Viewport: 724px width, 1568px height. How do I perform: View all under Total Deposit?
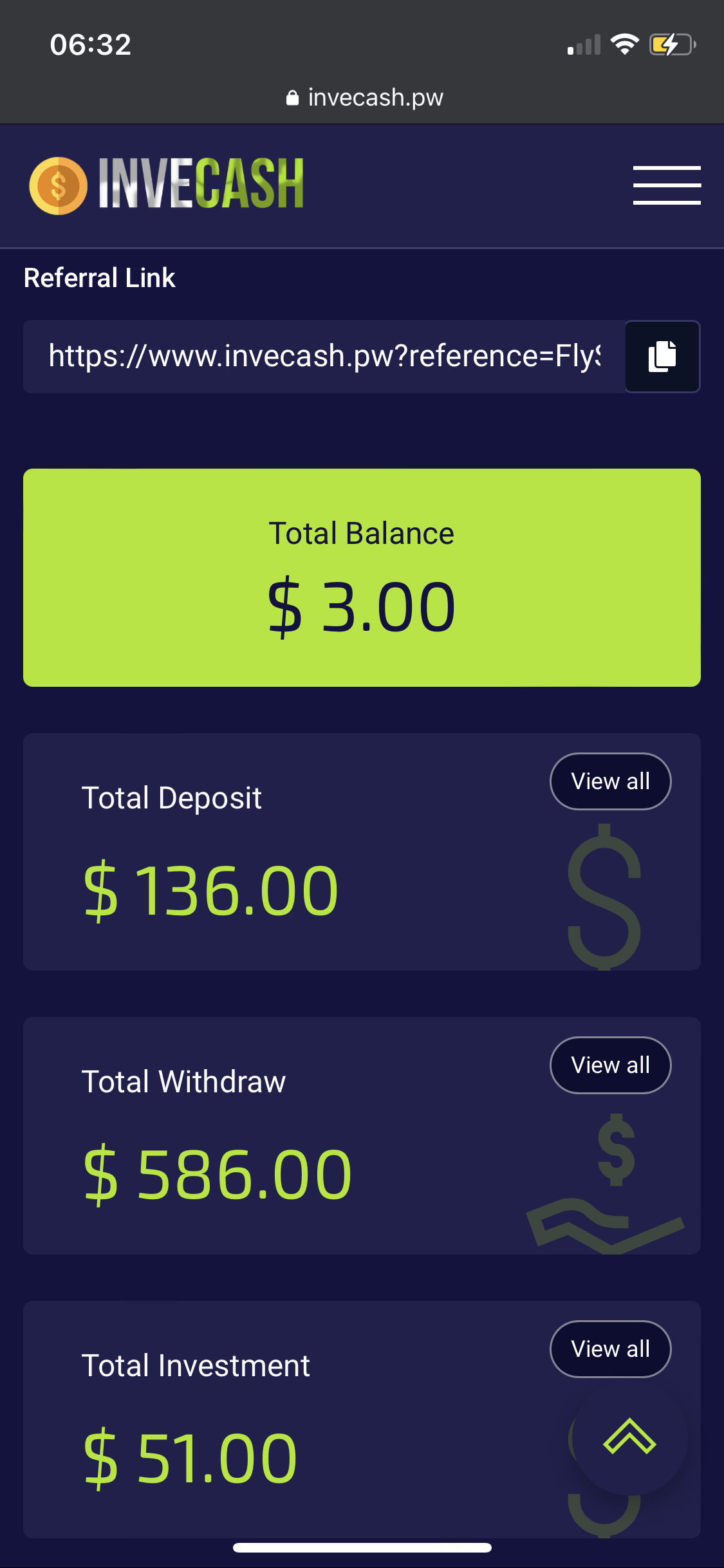[x=610, y=781]
